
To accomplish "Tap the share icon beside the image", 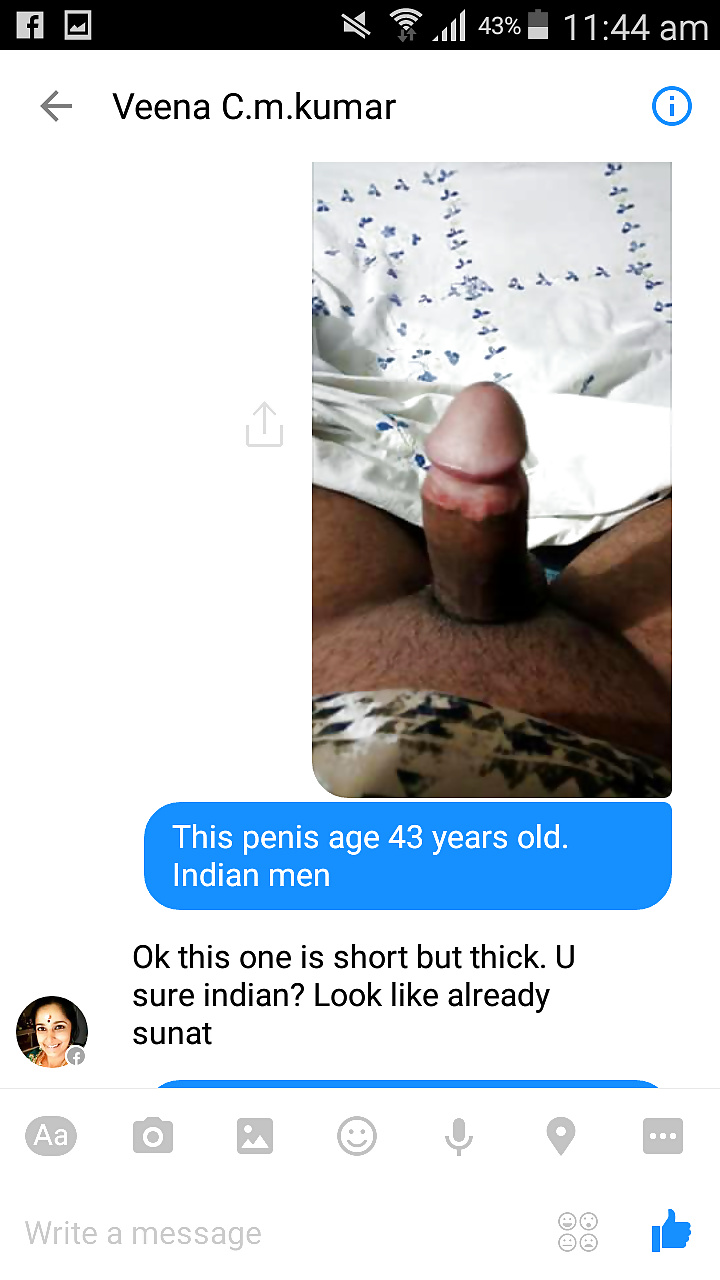I will [264, 424].
